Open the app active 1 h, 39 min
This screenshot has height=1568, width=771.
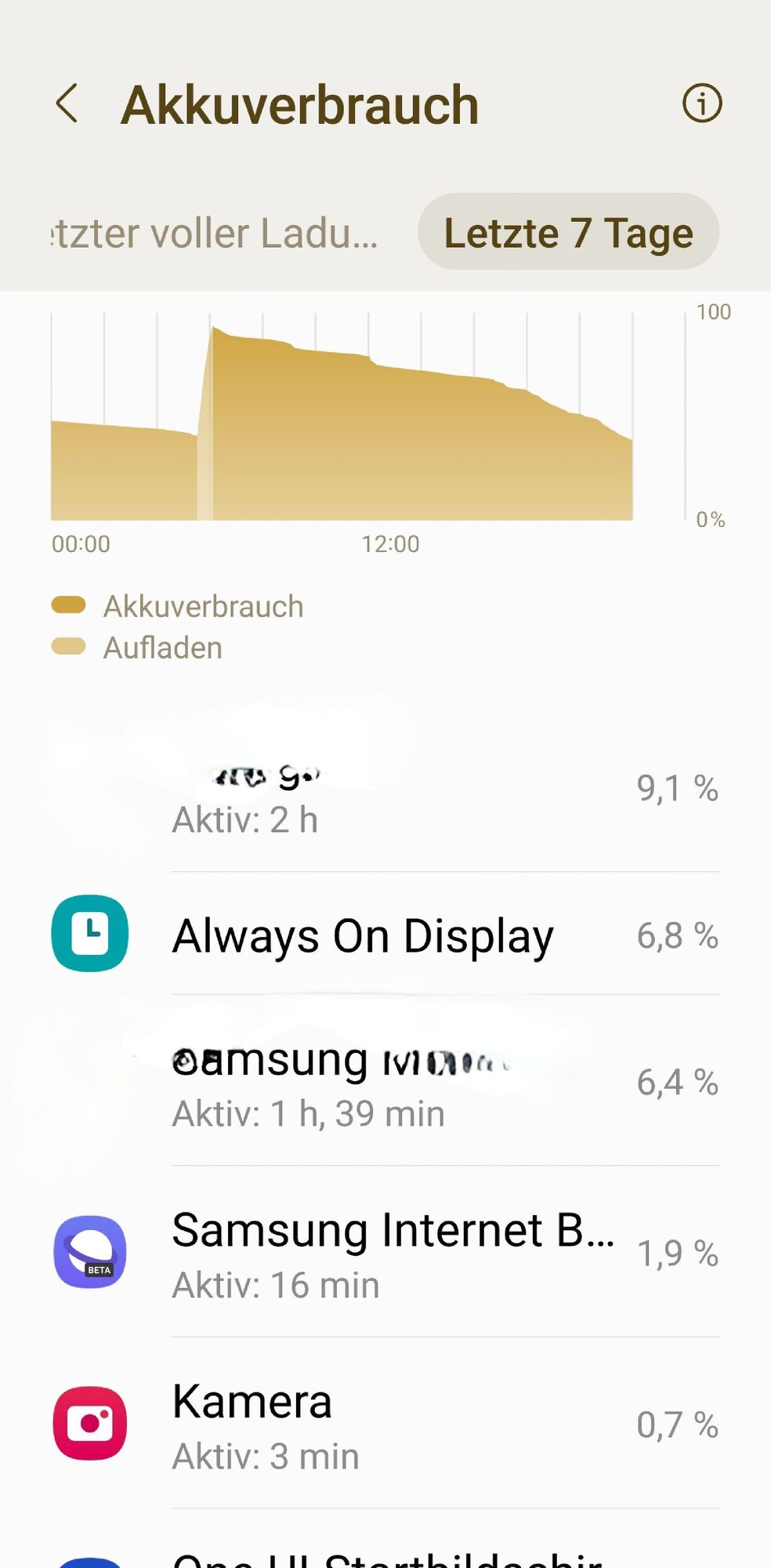384,1083
